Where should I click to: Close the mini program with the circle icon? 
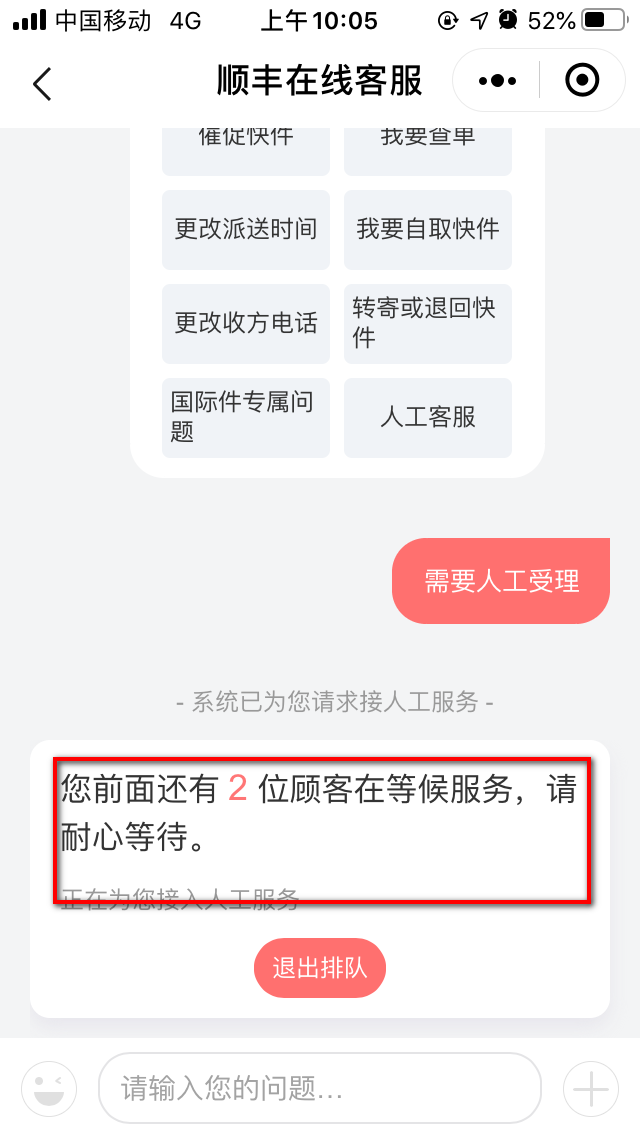pos(582,81)
